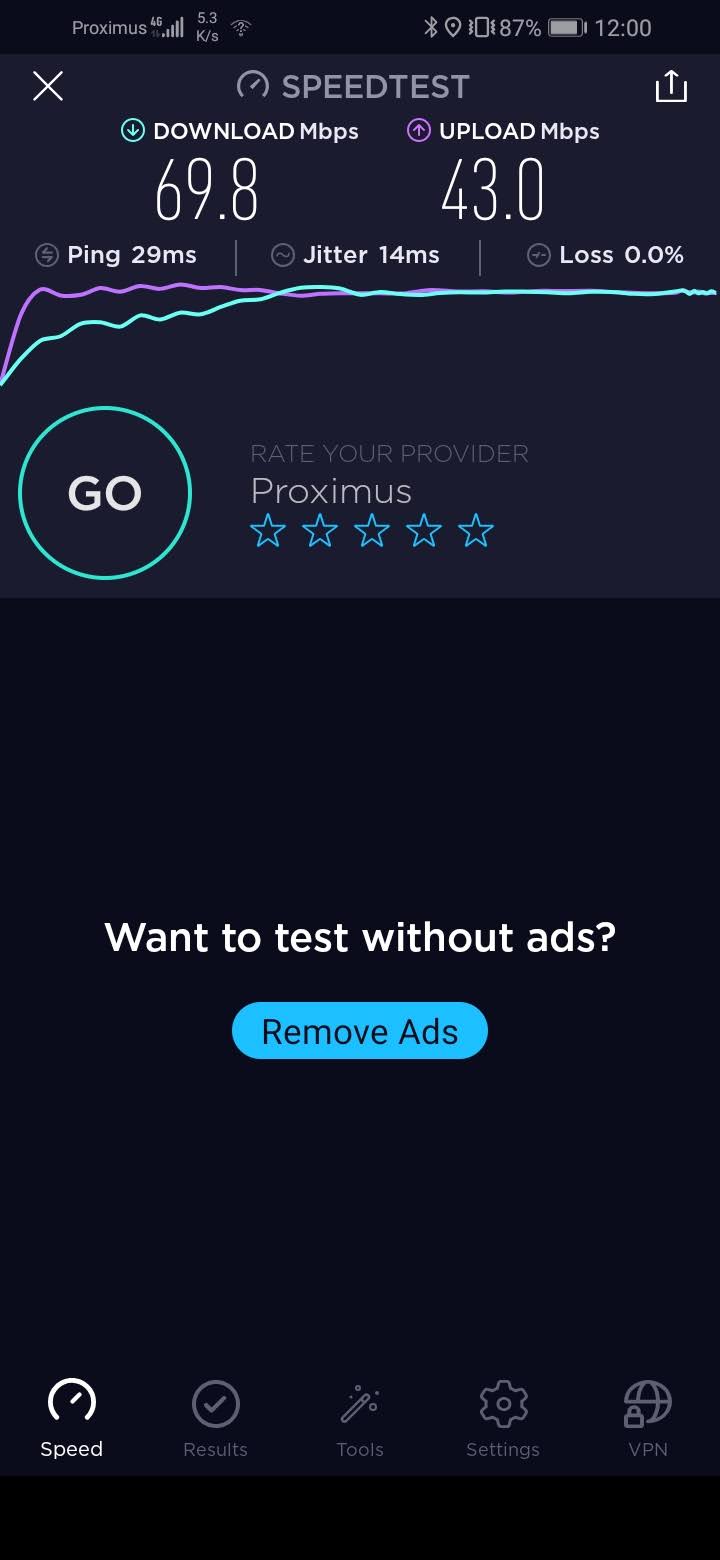Select the Speed tab

[72, 1418]
